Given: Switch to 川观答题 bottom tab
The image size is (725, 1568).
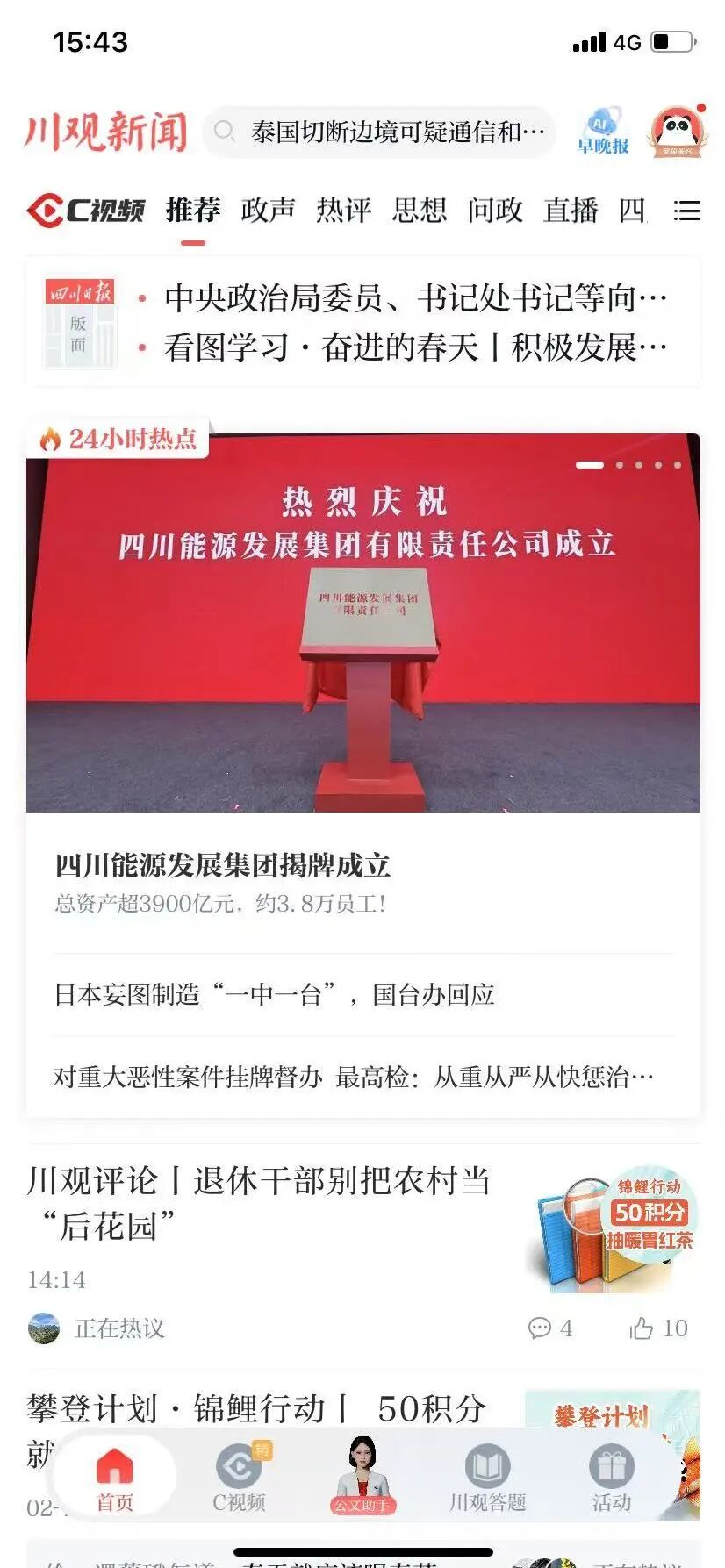Looking at the screenshot, I should click(x=487, y=1479).
